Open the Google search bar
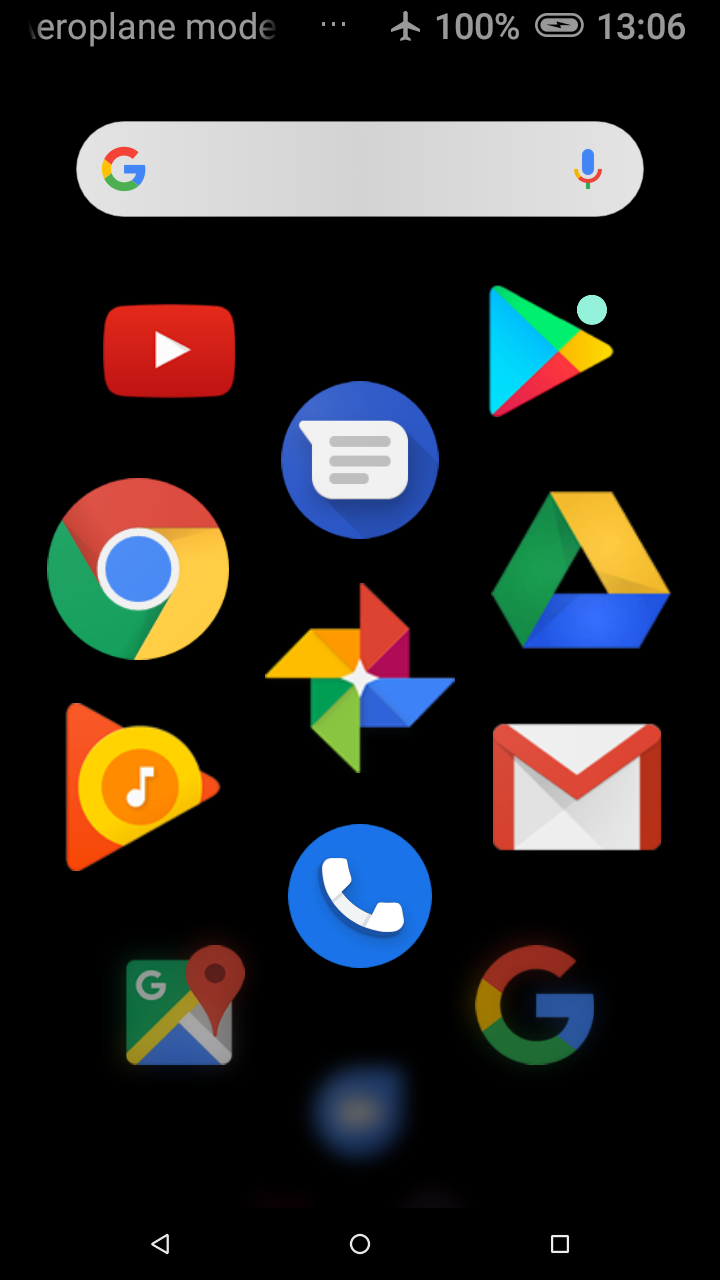Screen dimensions: 720x1280 coord(360,169)
